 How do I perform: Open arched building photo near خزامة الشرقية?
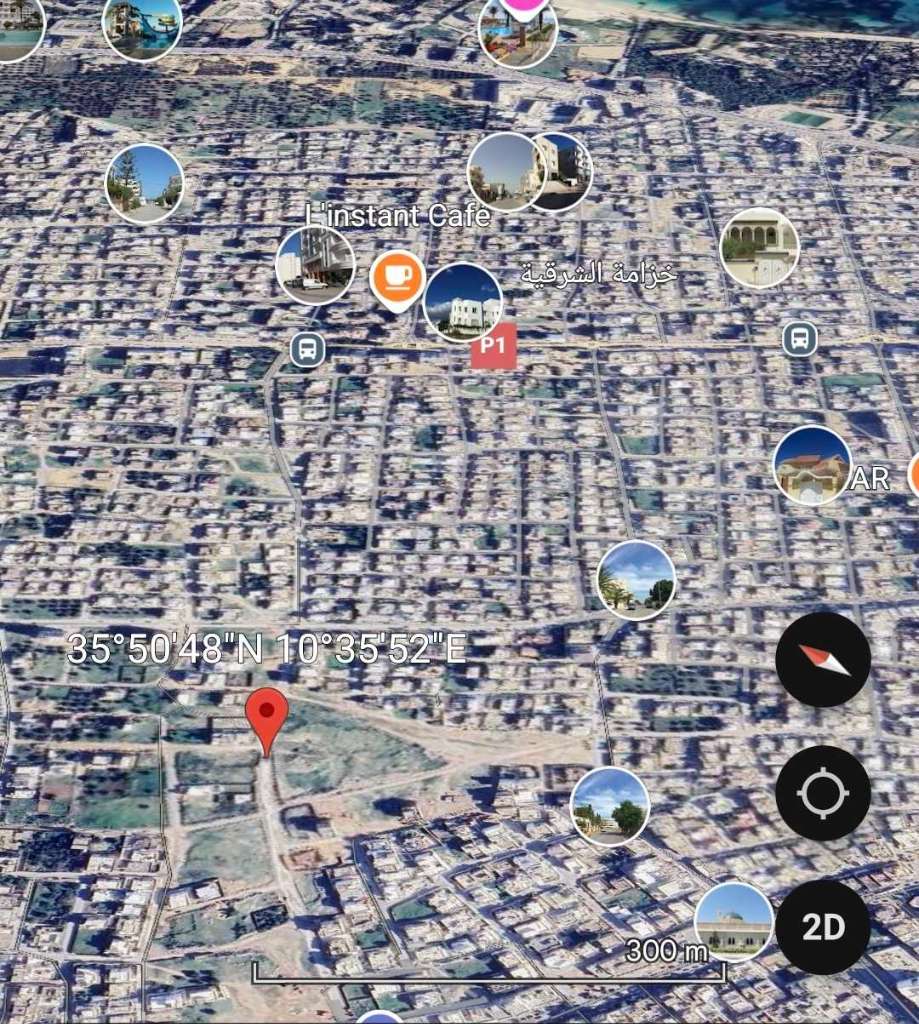coord(759,247)
